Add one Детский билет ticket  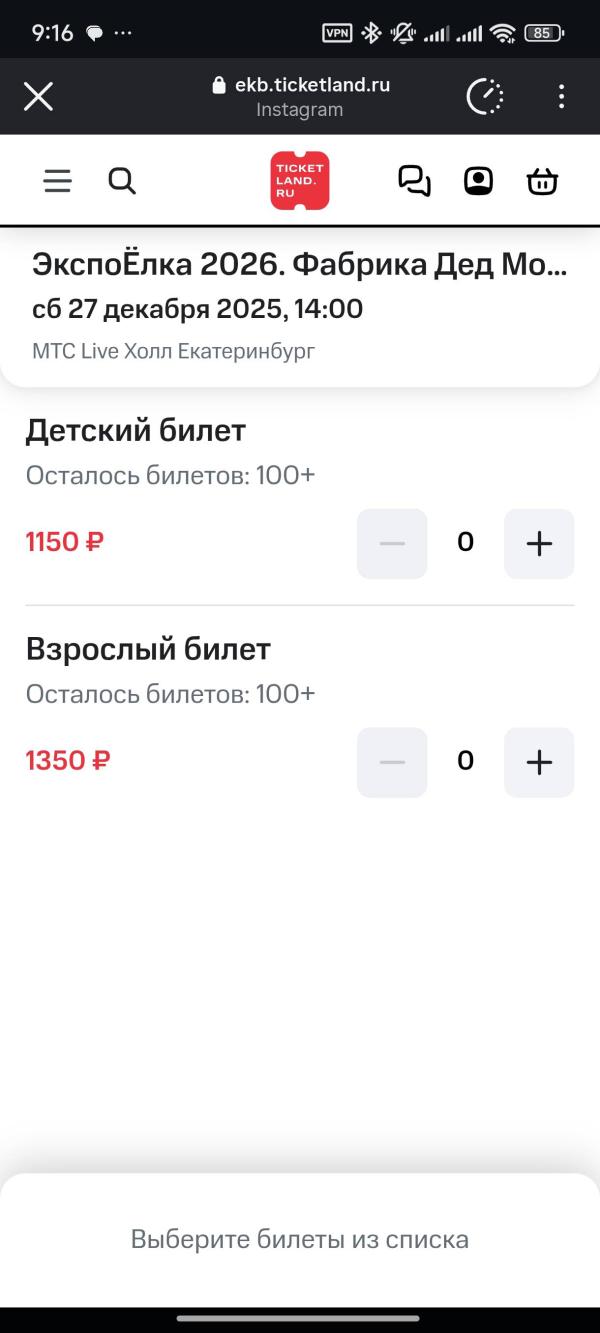pos(539,543)
